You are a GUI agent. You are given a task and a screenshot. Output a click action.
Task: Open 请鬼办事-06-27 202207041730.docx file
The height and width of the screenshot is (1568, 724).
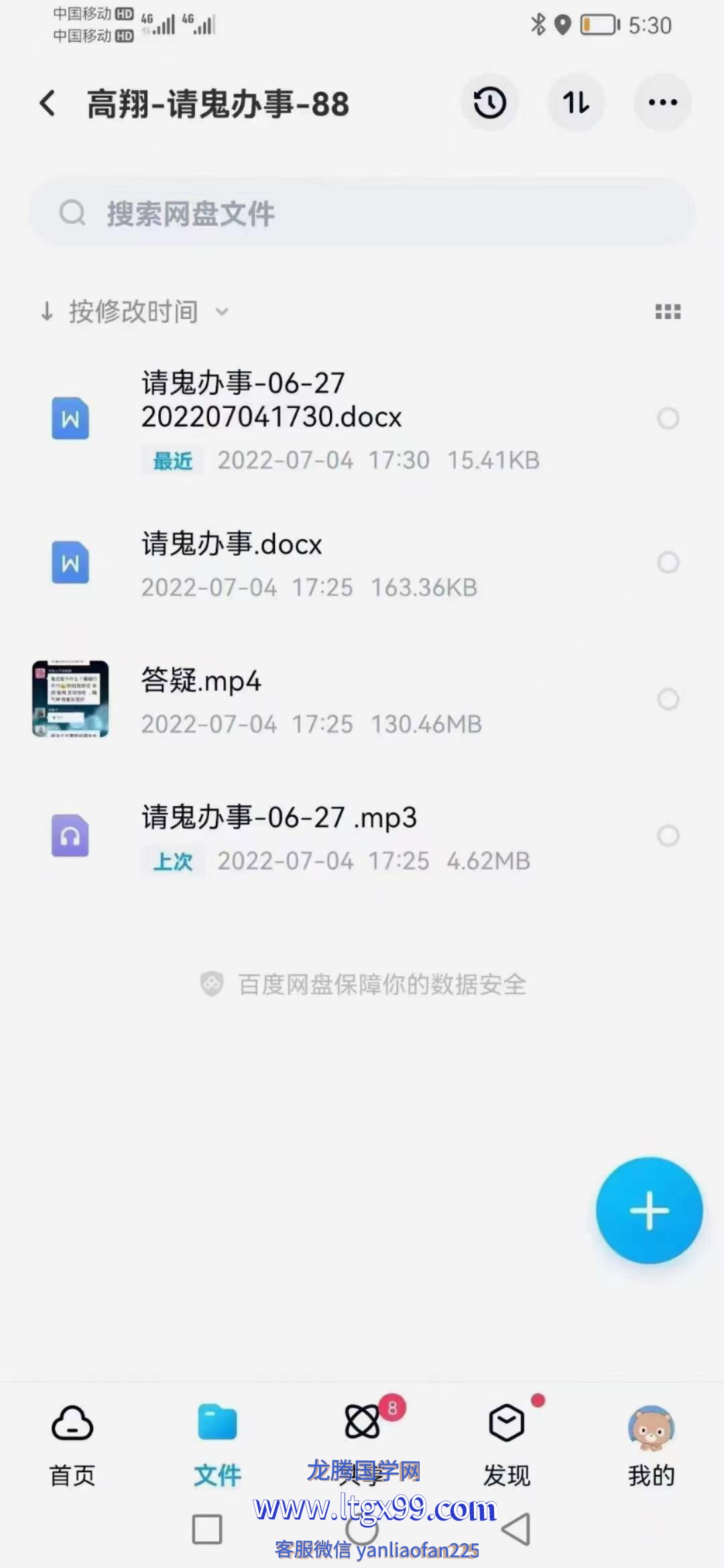[271, 401]
